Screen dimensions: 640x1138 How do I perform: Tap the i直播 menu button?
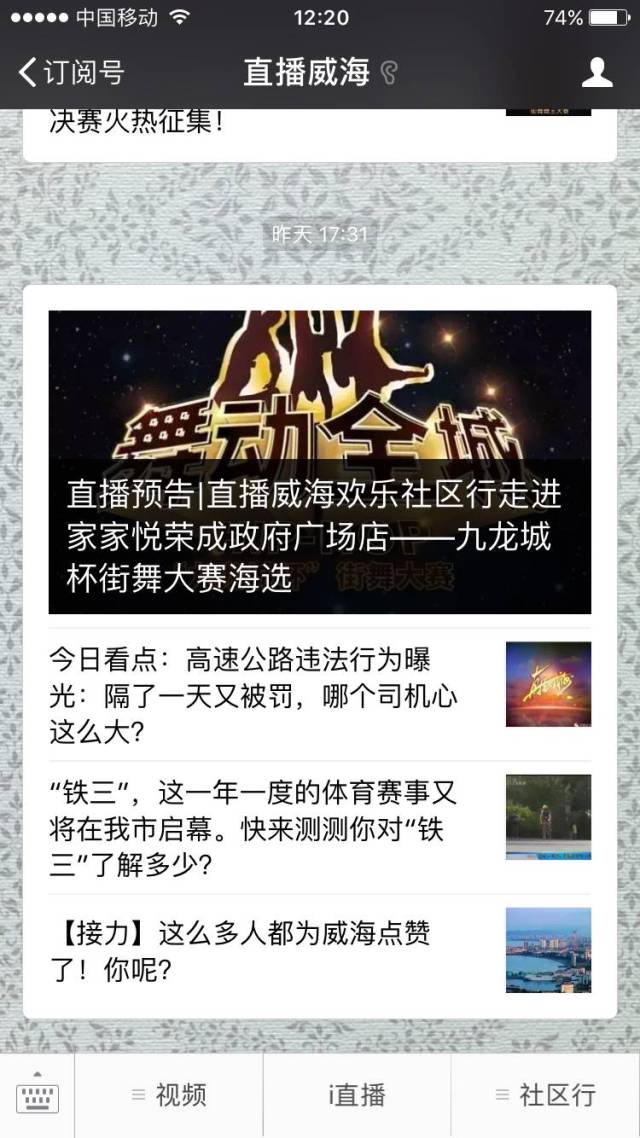coord(356,1095)
